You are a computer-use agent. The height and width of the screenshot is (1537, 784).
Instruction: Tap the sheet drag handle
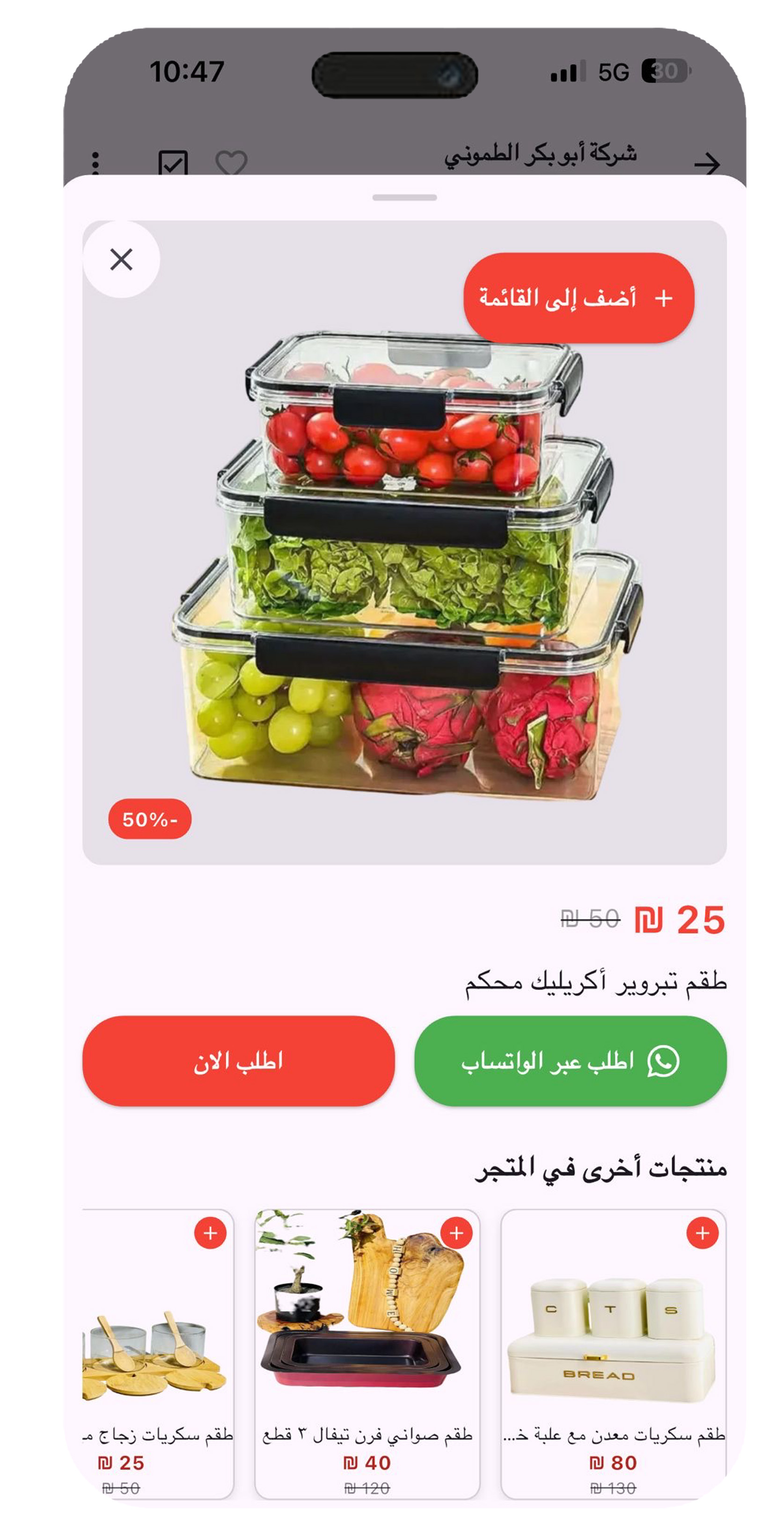(x=404, y=198)
